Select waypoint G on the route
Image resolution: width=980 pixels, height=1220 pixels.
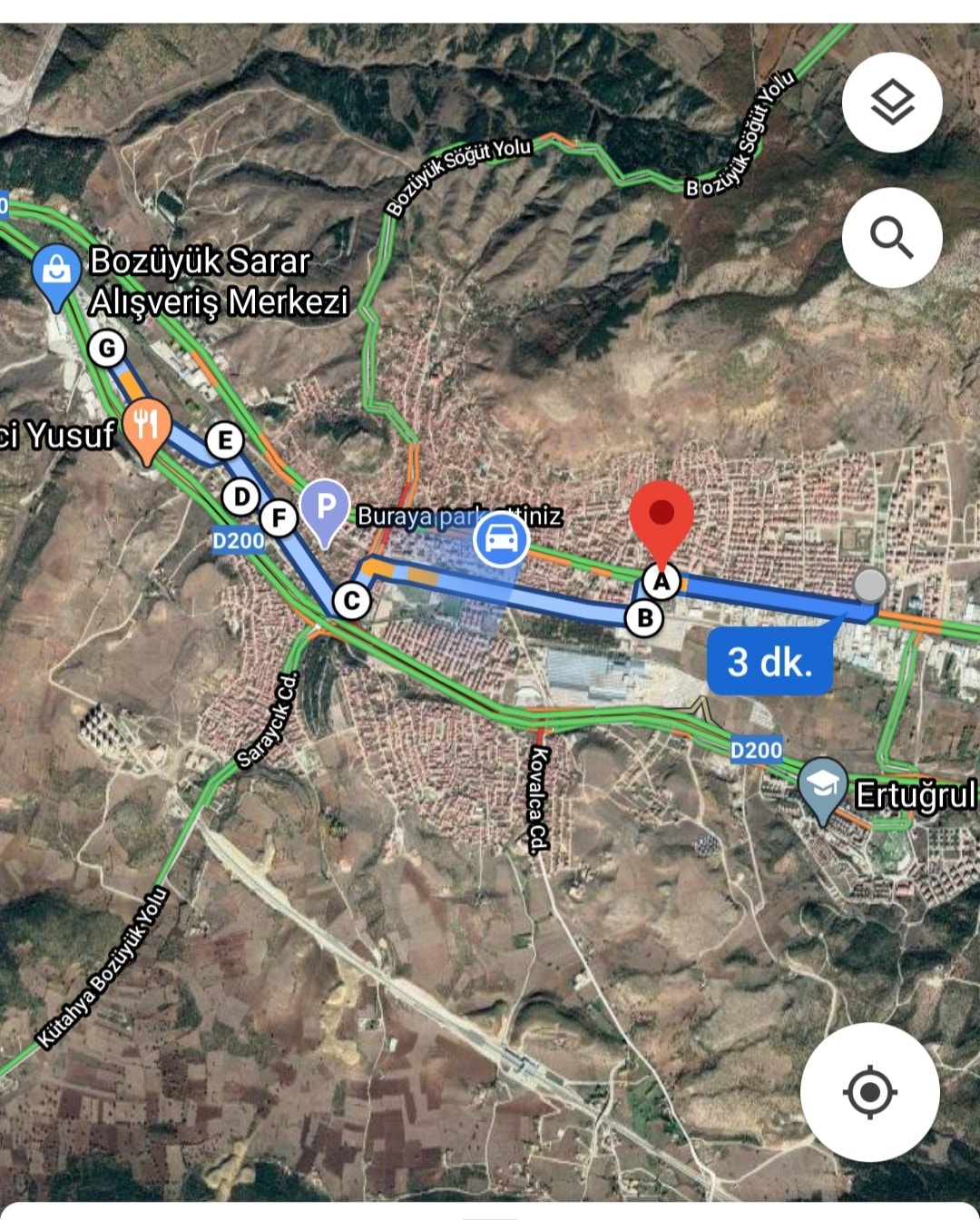107,349
